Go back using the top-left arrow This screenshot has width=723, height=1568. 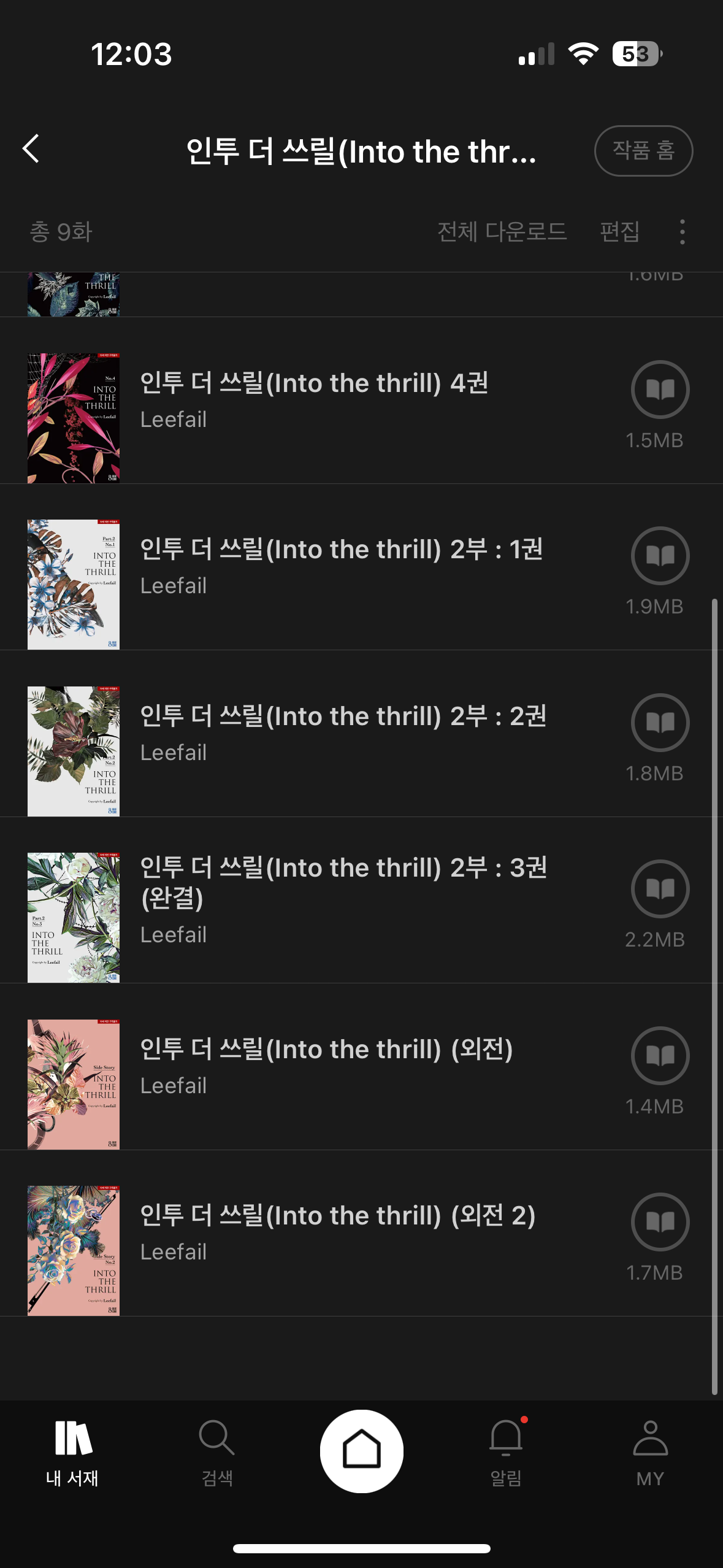tap(31, 149)
